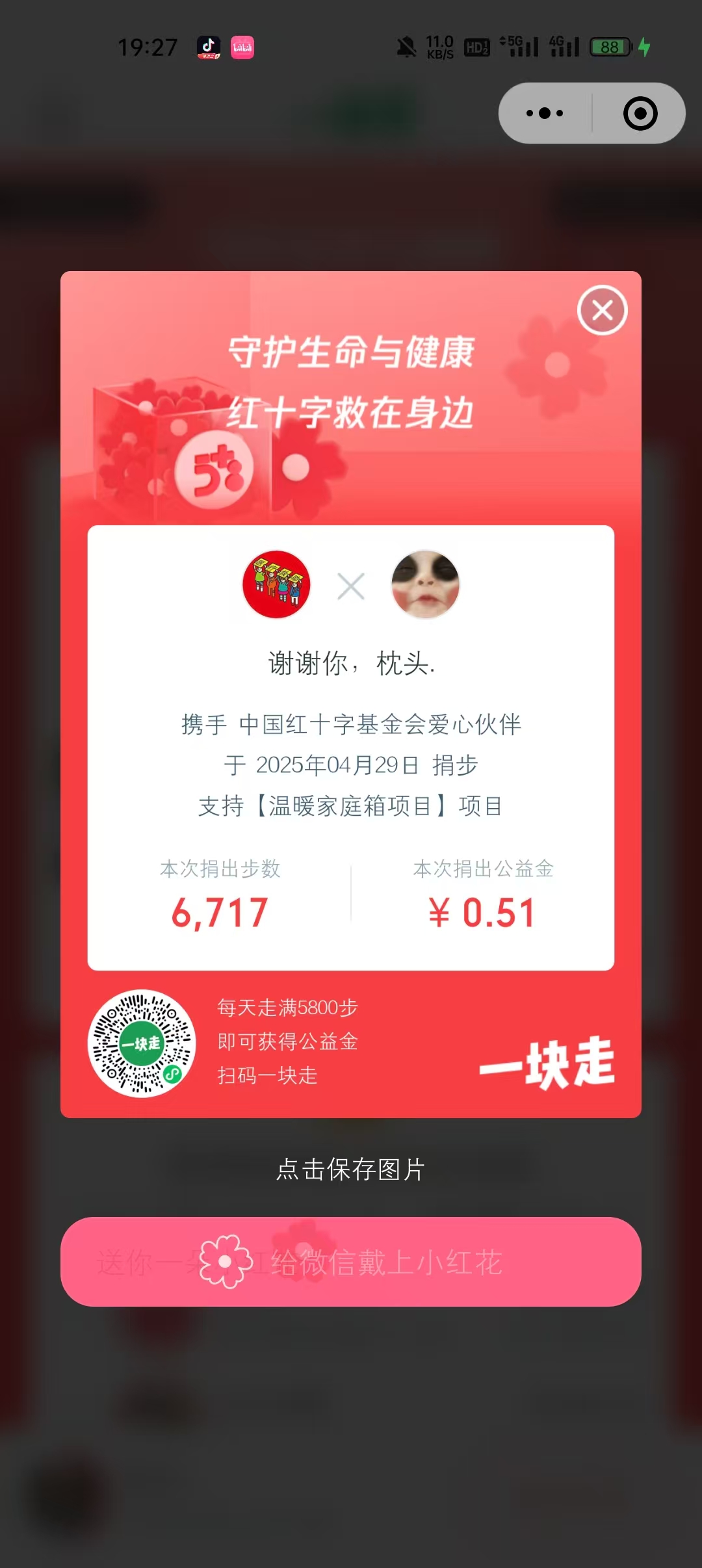This screenshot has width=702, height=1568.
Task: Open the mini program more-options menu
Action: [545, 113]
